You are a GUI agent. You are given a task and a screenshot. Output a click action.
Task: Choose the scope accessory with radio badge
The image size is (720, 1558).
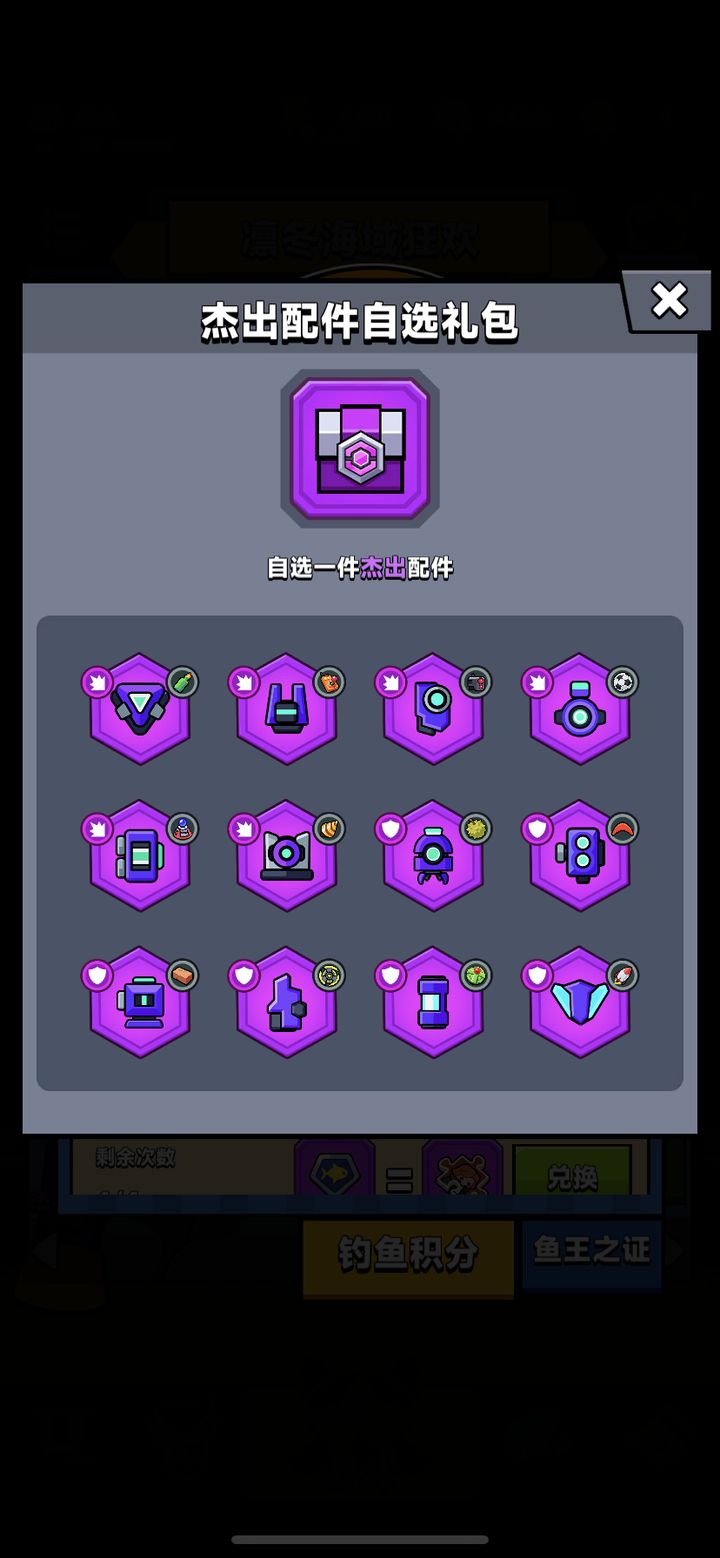(433, 708)
